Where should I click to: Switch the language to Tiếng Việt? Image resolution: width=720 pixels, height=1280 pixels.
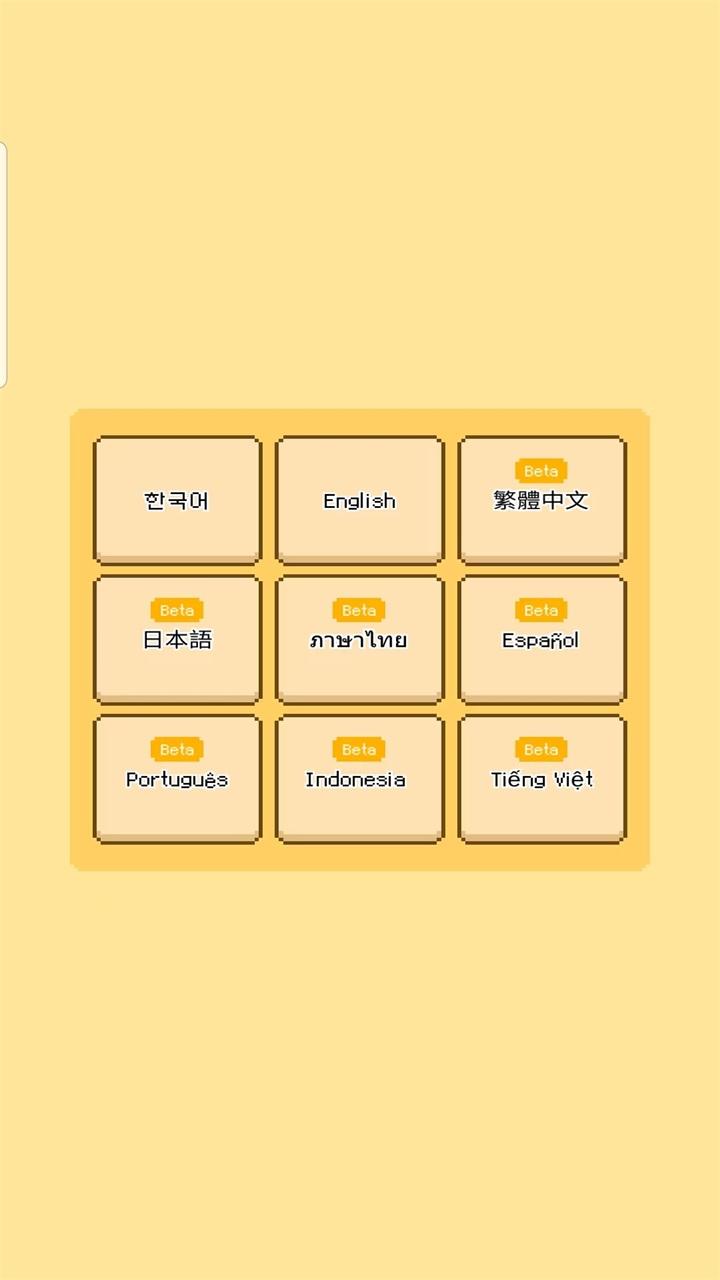pyautogui.click(x=541, y=778)
